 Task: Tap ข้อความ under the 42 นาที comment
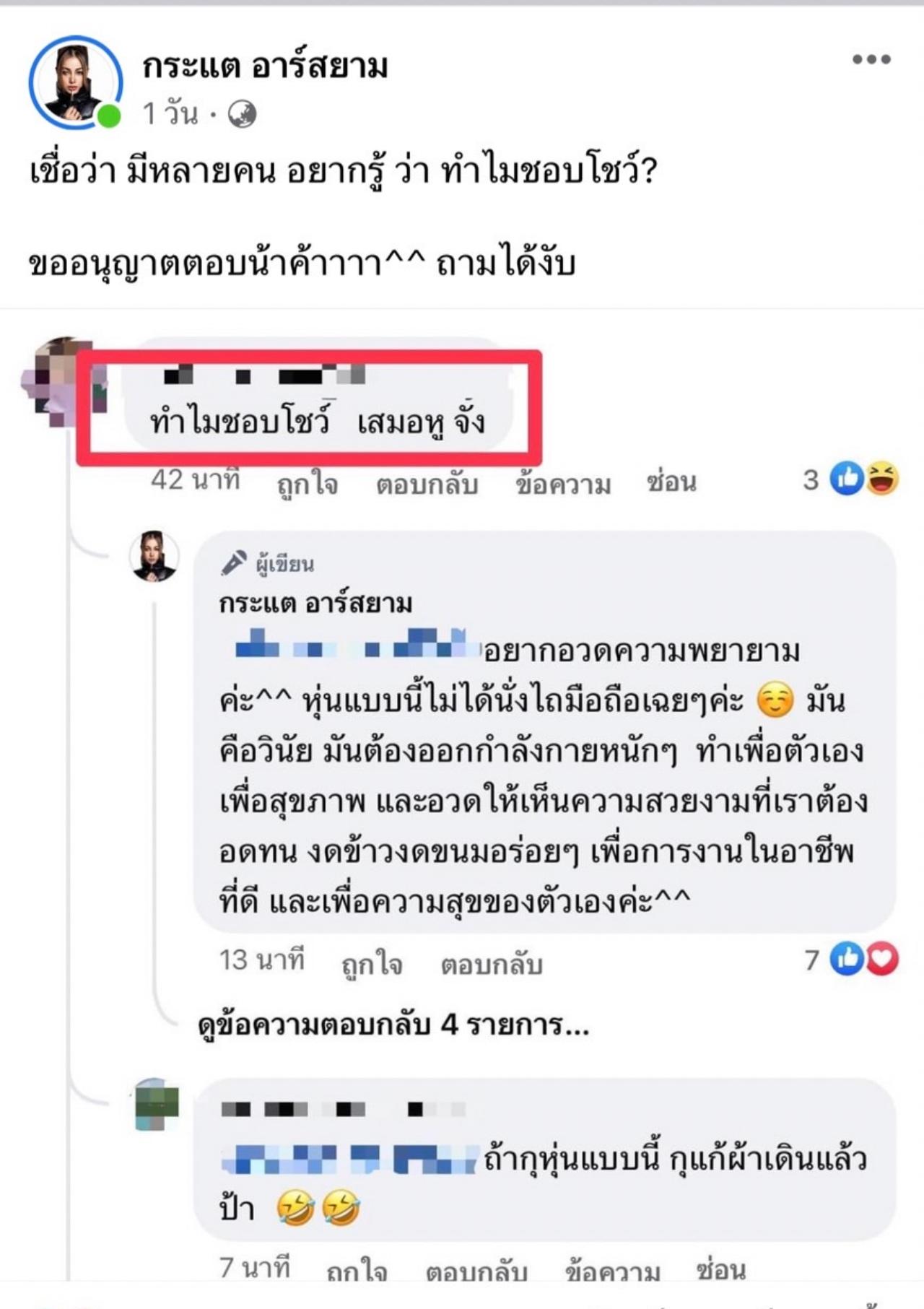click(563, 483)
